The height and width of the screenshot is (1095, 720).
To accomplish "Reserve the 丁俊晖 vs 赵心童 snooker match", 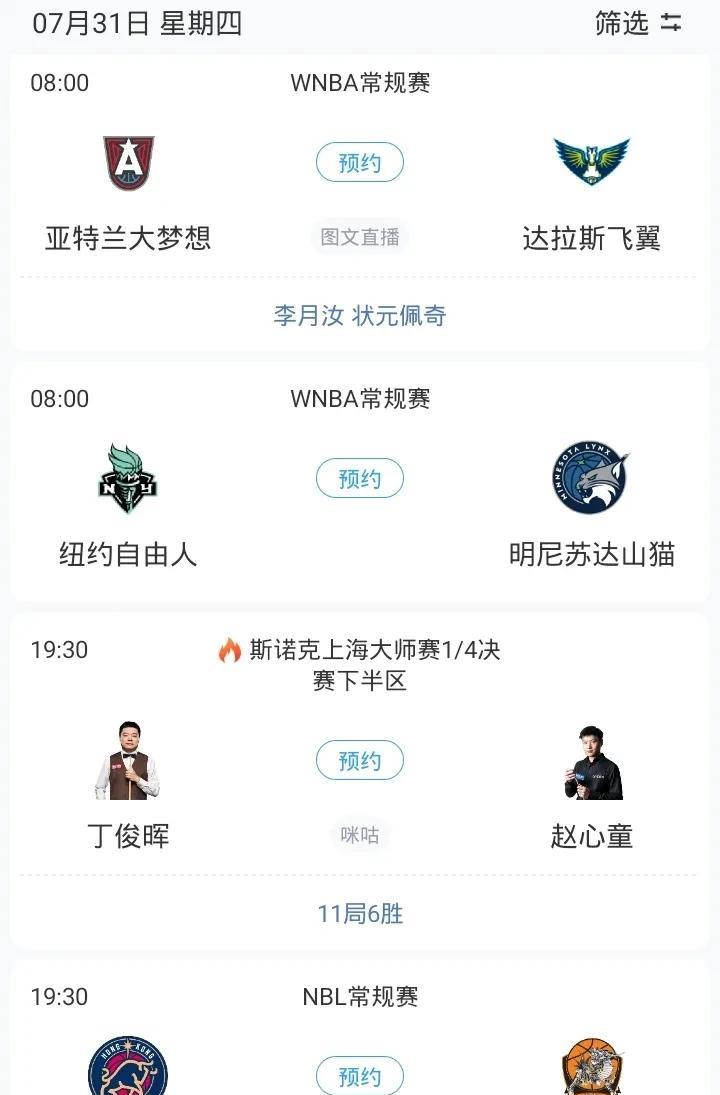I will (x=360, y=760).
